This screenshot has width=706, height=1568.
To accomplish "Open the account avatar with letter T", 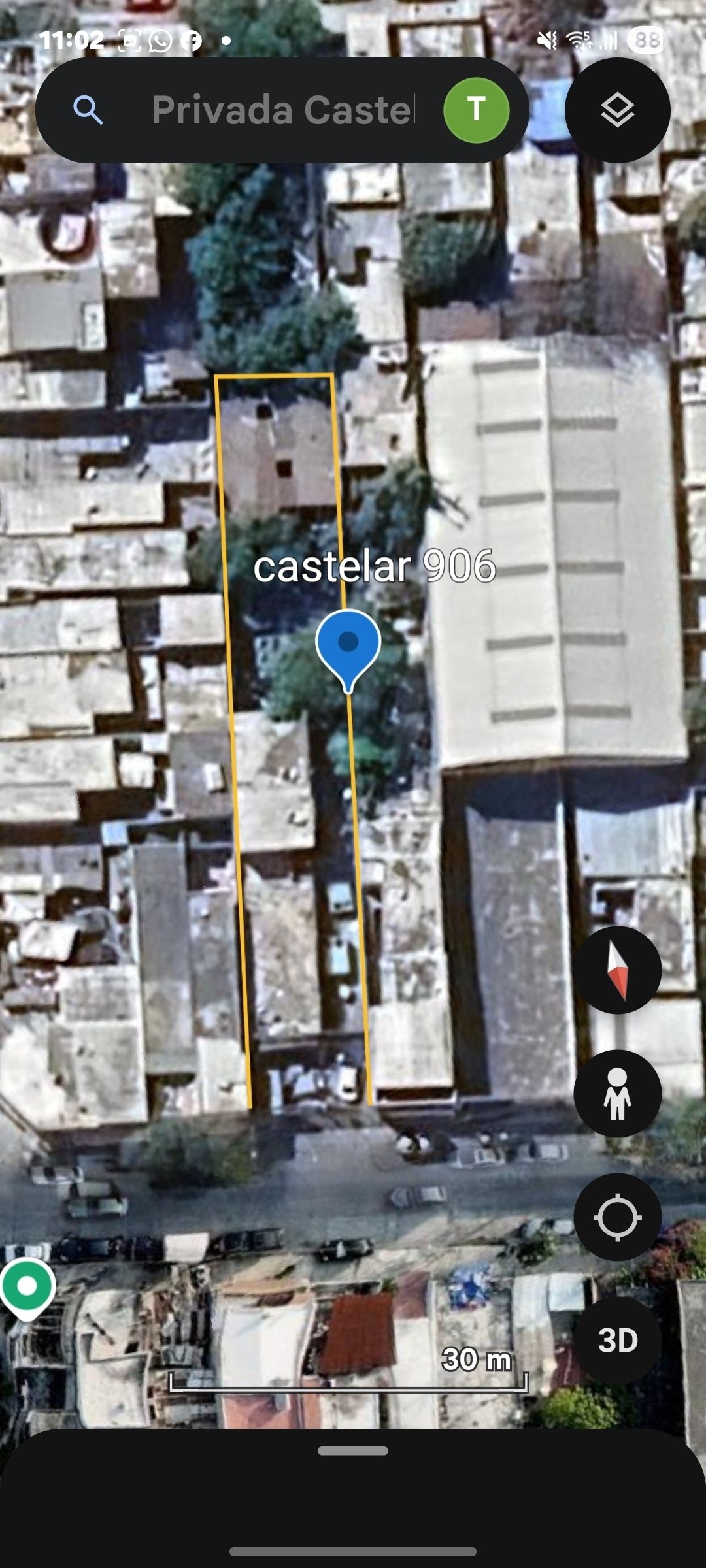I will tap(476, 110).
